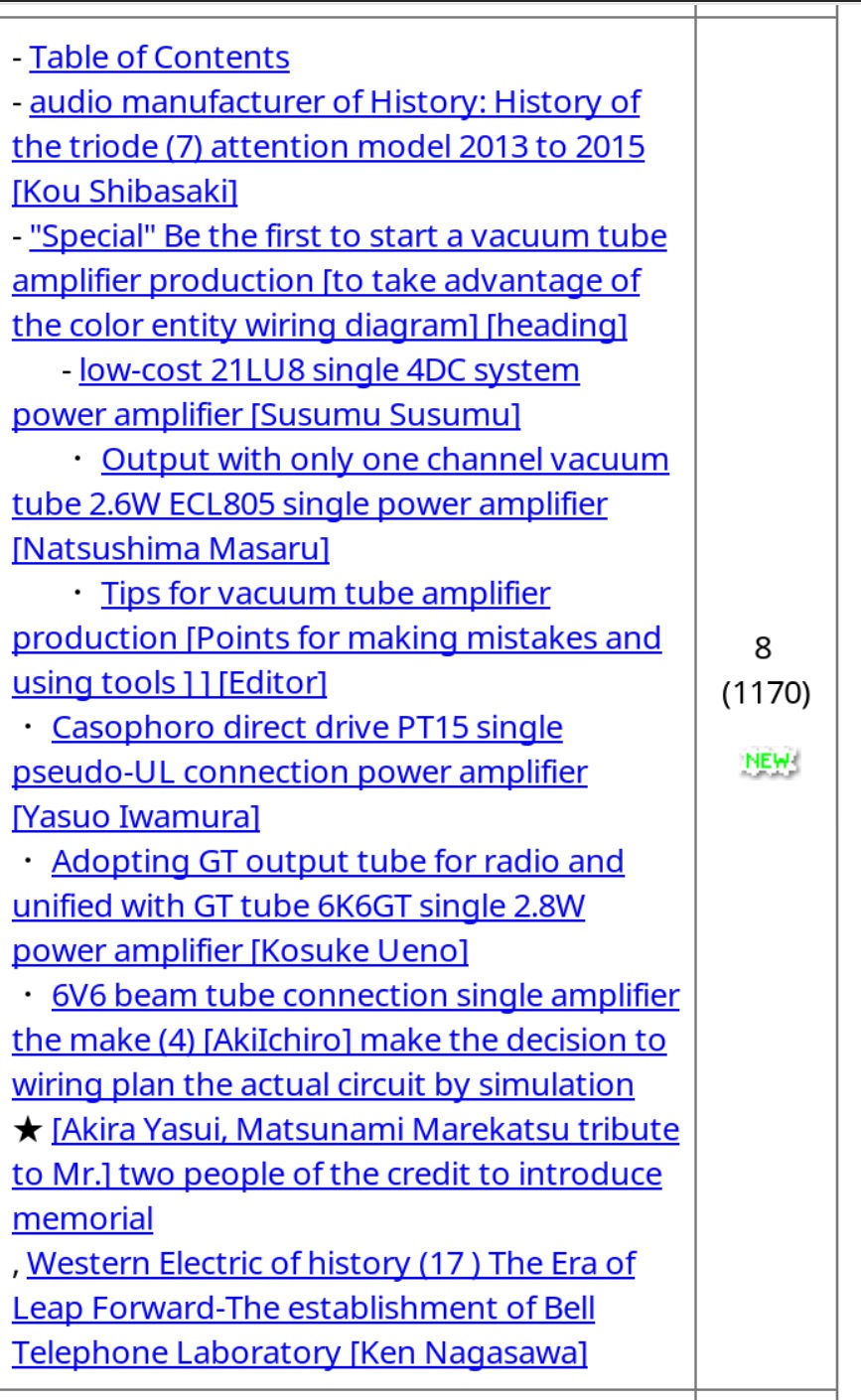Open the 6K6GT single 2.8W amplifier link
This screenshot has width=861, height=1400.
point(318,907)
